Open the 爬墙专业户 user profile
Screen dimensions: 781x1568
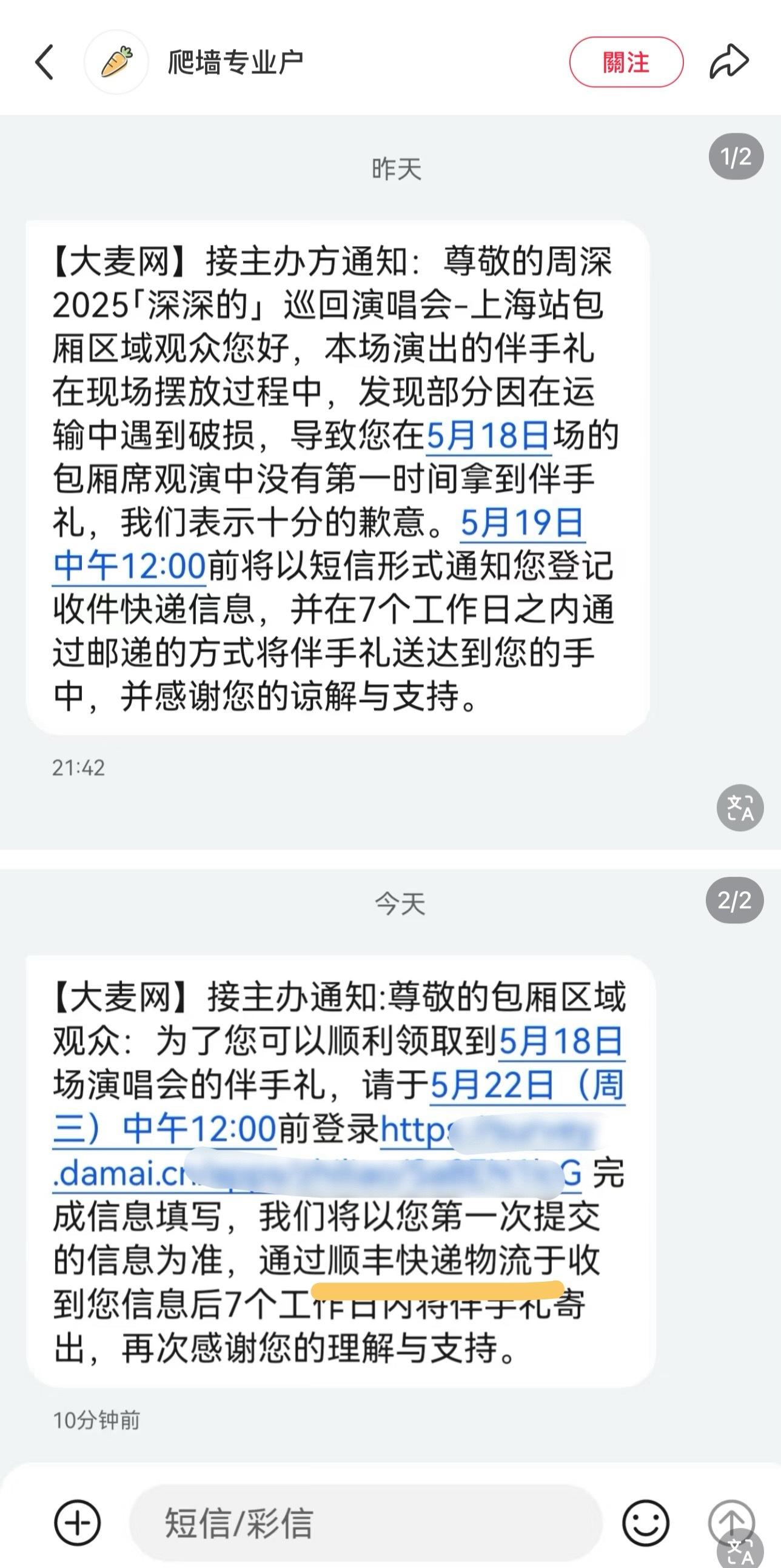click(235, 62)
